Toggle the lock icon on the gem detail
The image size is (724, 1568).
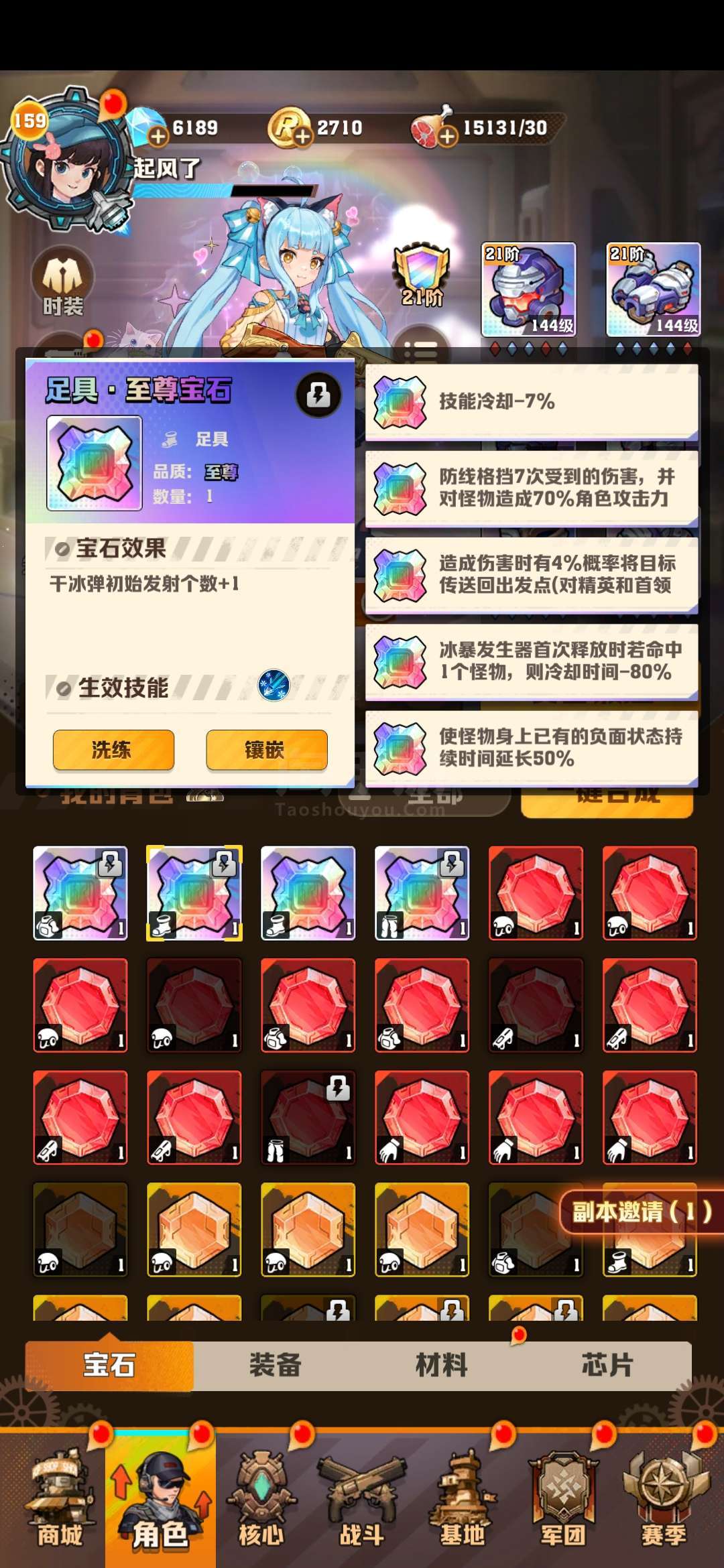click(x=318, y=395)
